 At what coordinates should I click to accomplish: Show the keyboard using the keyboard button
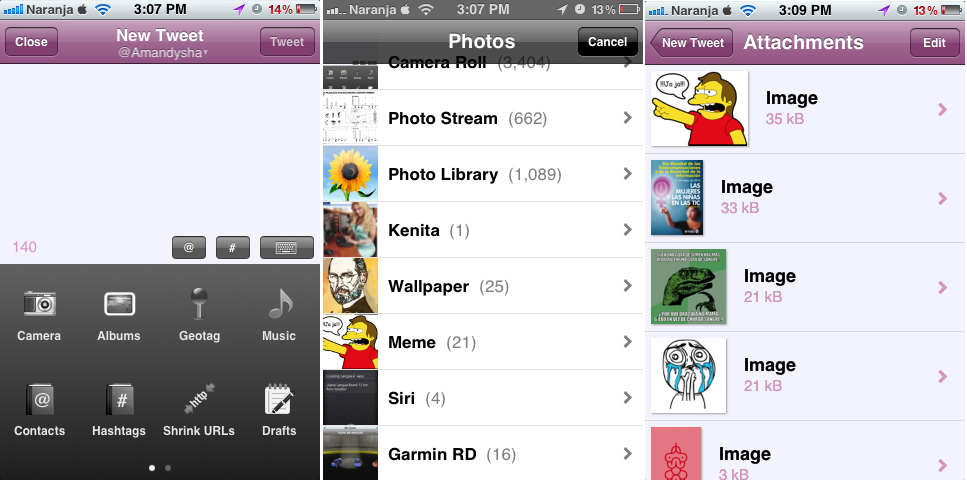coord(287,247)
